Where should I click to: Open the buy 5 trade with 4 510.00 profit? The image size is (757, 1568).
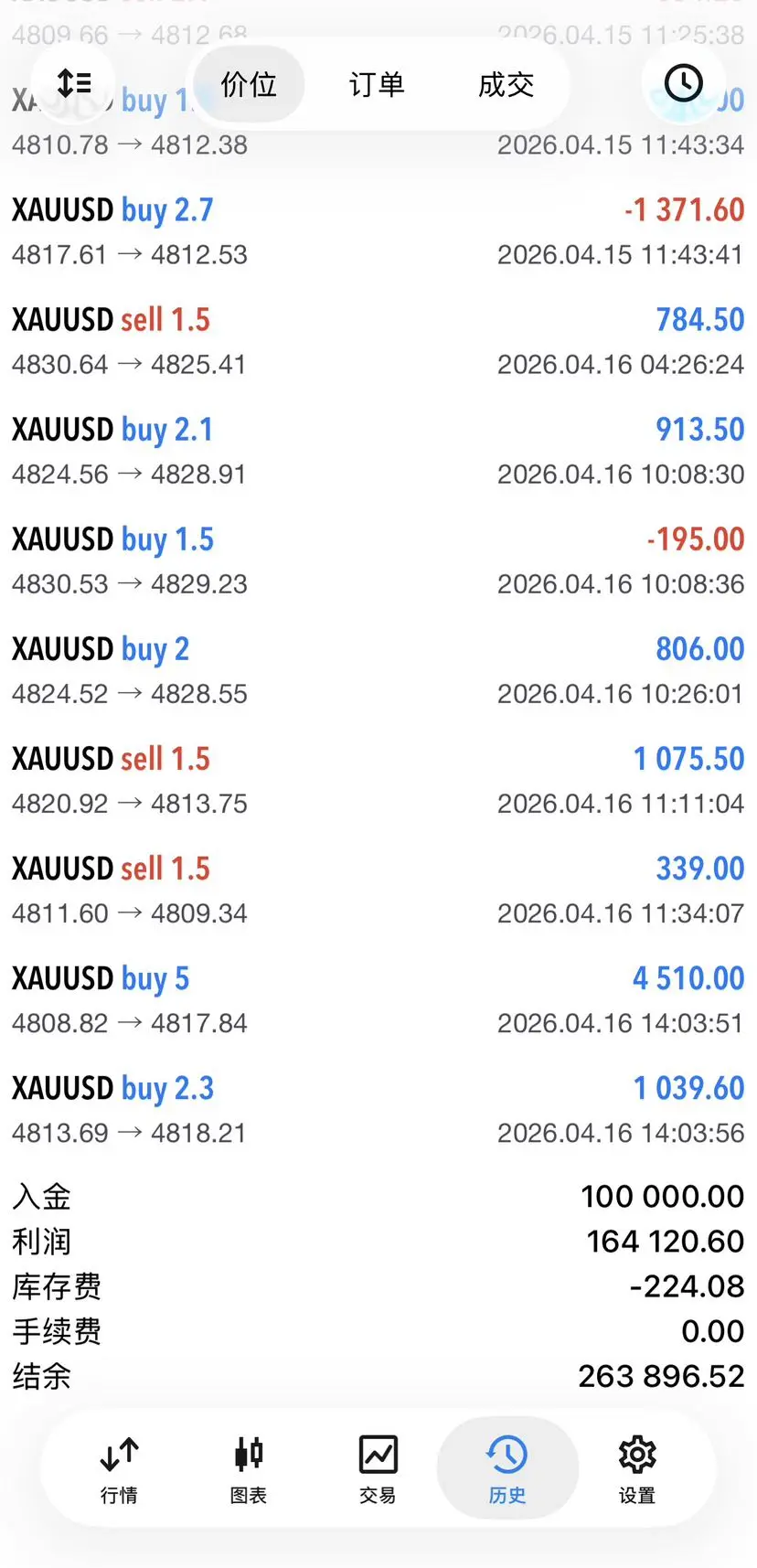pyautogui.click(x=378, y=999)
